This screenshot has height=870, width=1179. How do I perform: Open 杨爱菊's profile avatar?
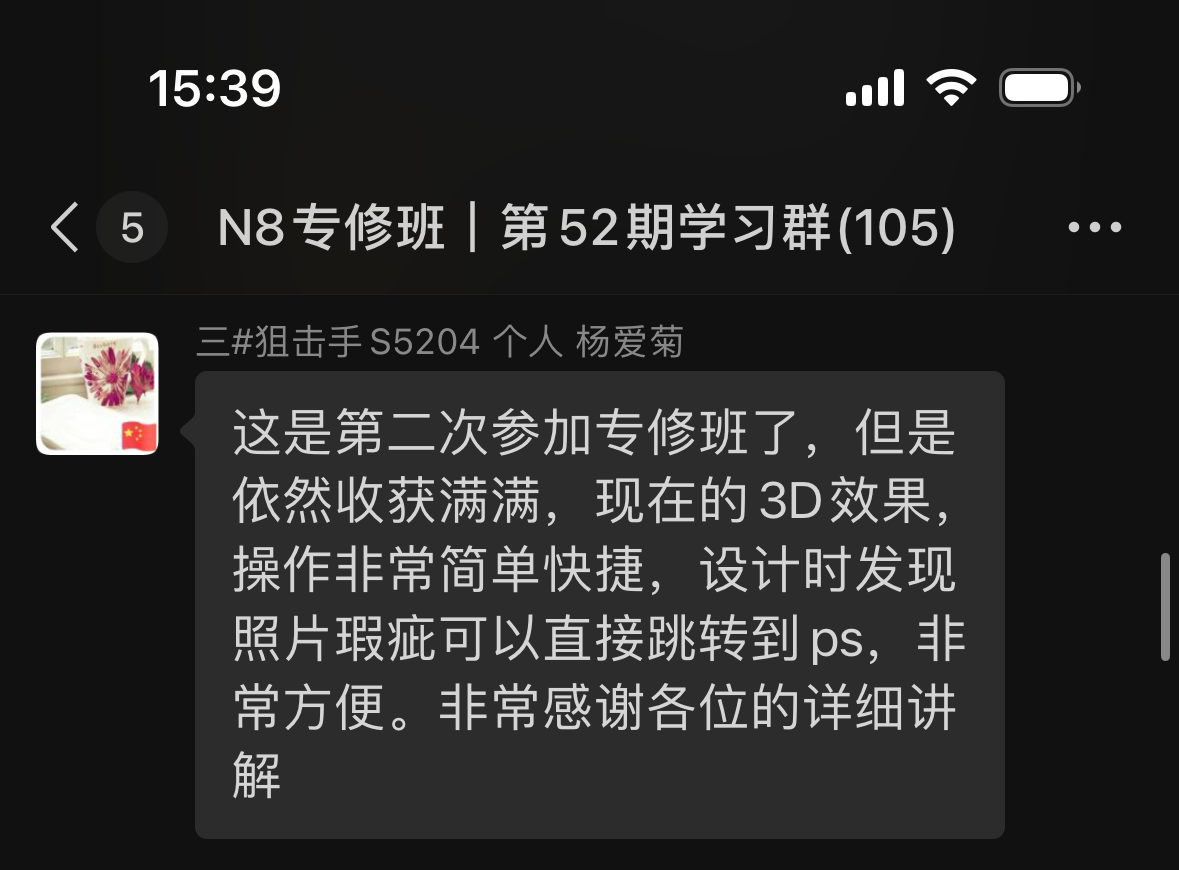coord(97,394)
